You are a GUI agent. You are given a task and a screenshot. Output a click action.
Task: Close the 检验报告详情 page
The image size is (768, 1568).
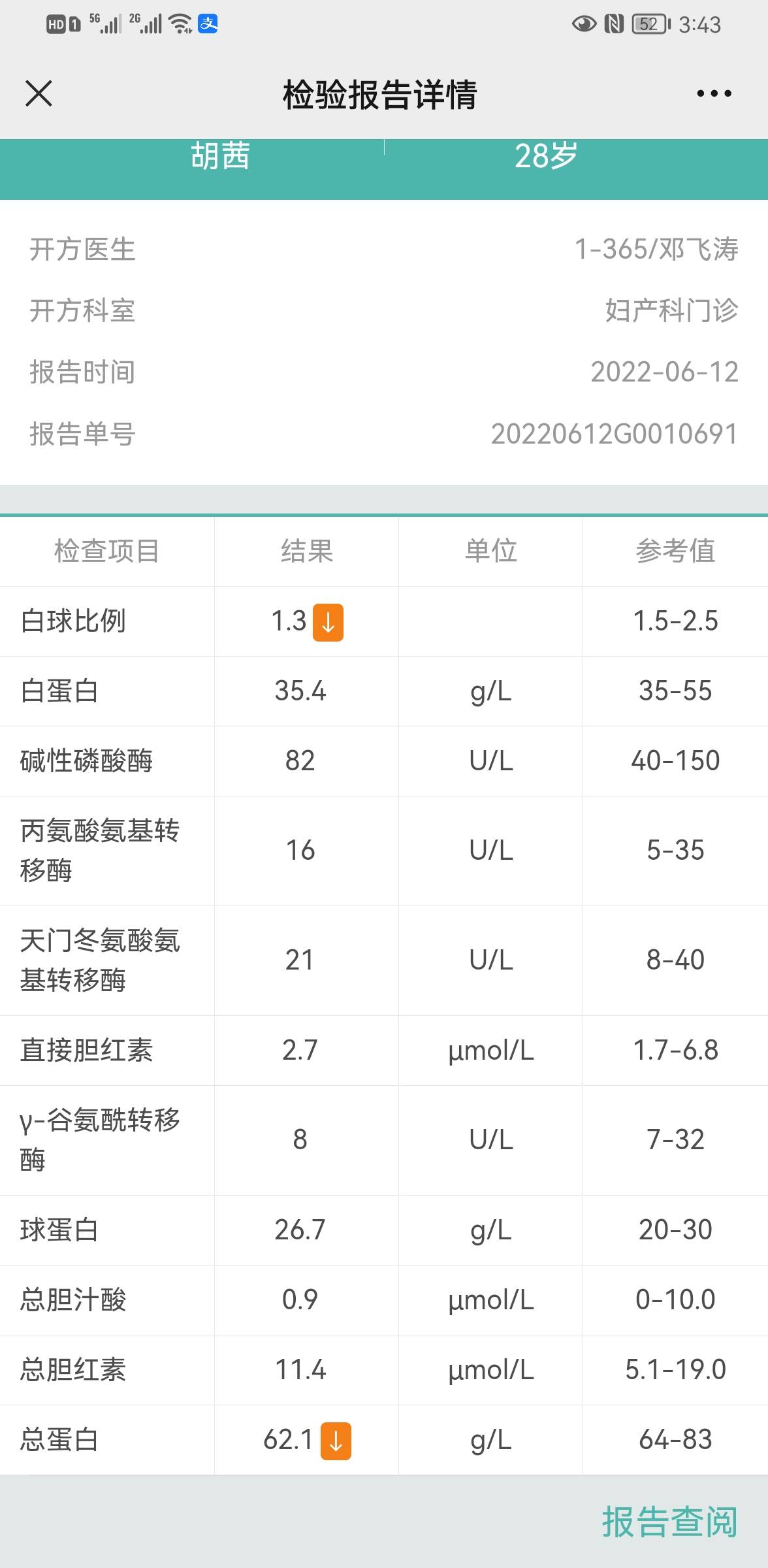tap(39, 93)
